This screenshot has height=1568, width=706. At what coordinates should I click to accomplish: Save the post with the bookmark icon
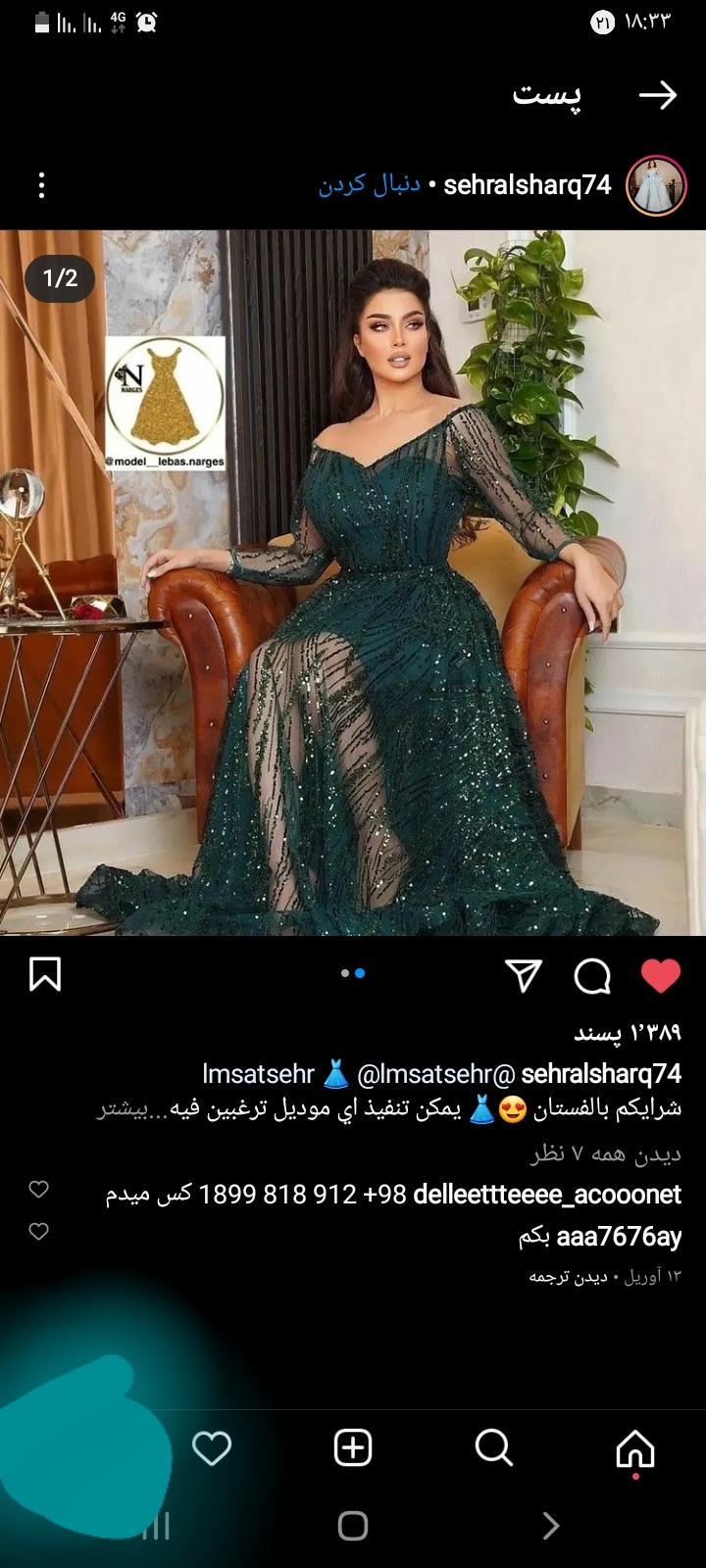pos(45,974)
